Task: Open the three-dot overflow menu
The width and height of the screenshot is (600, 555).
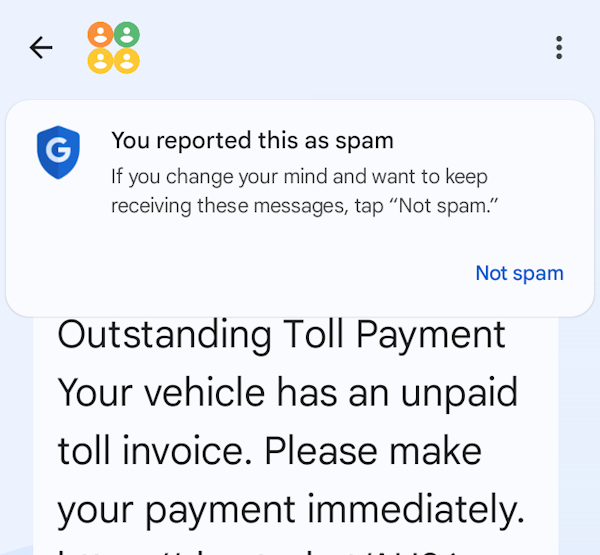Action: [559, 47]
